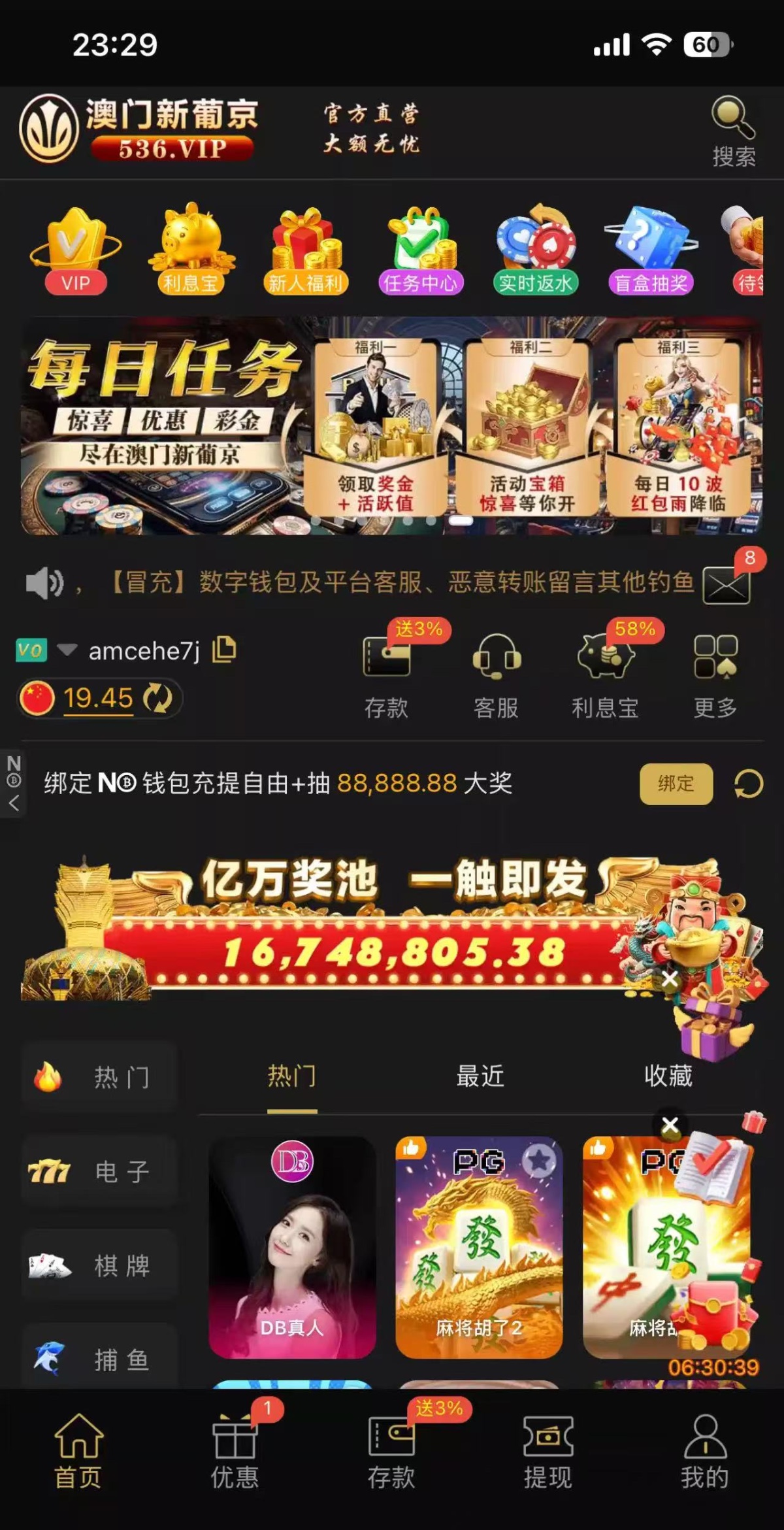Screen dimensions: 784x1530
Task: Switch to the 最近 games tab
Action: click(x=480, y=1076)
